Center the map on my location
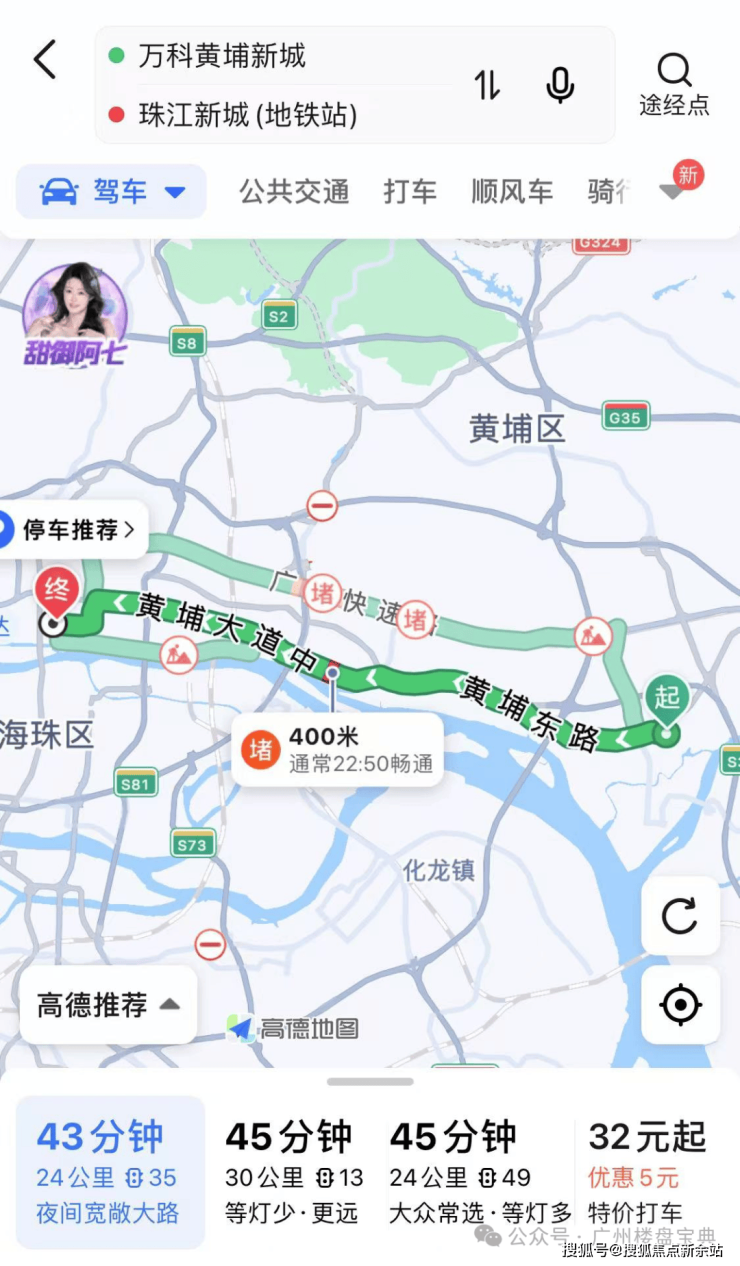 pos(680,1004)
